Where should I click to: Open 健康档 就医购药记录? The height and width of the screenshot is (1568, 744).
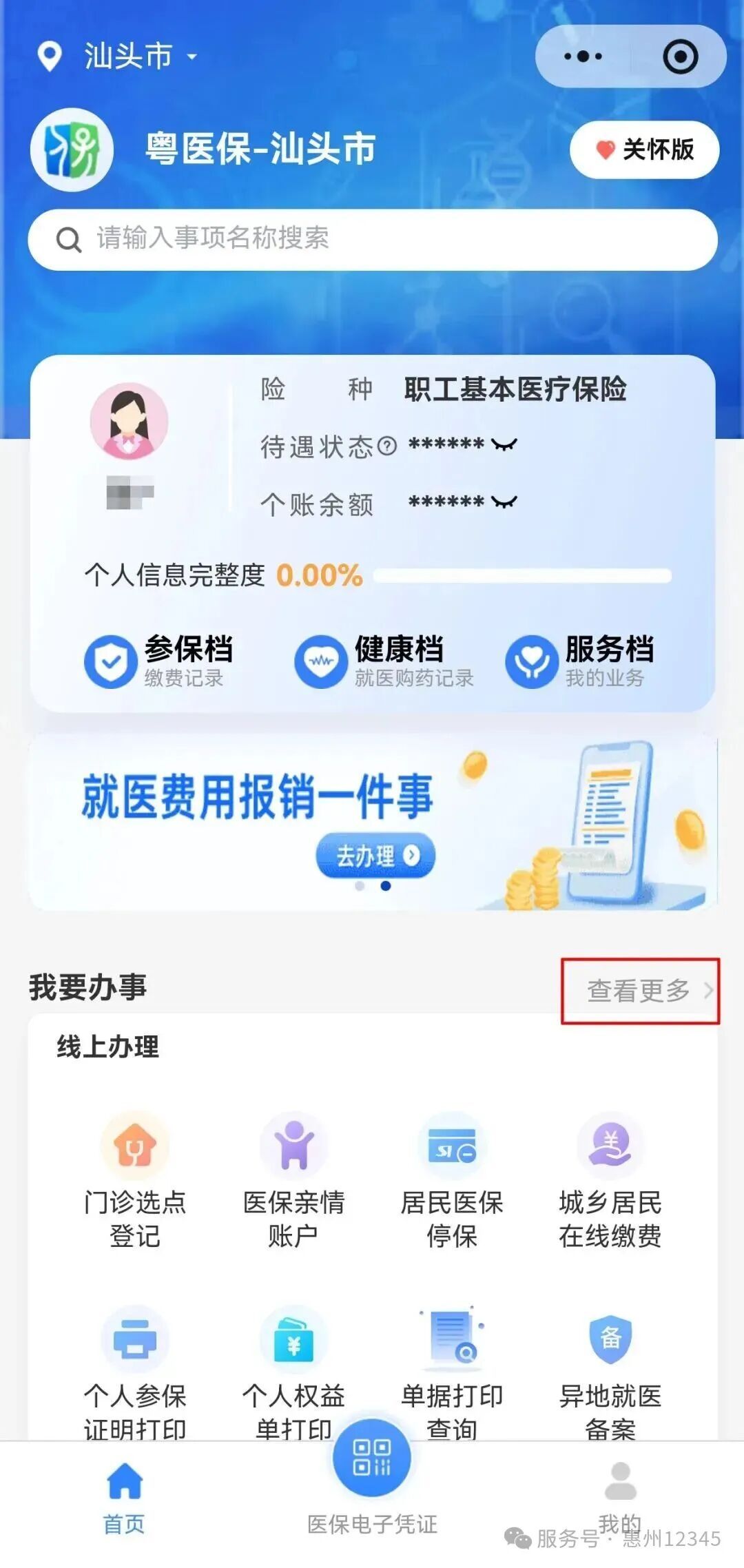tap(384, 661)
